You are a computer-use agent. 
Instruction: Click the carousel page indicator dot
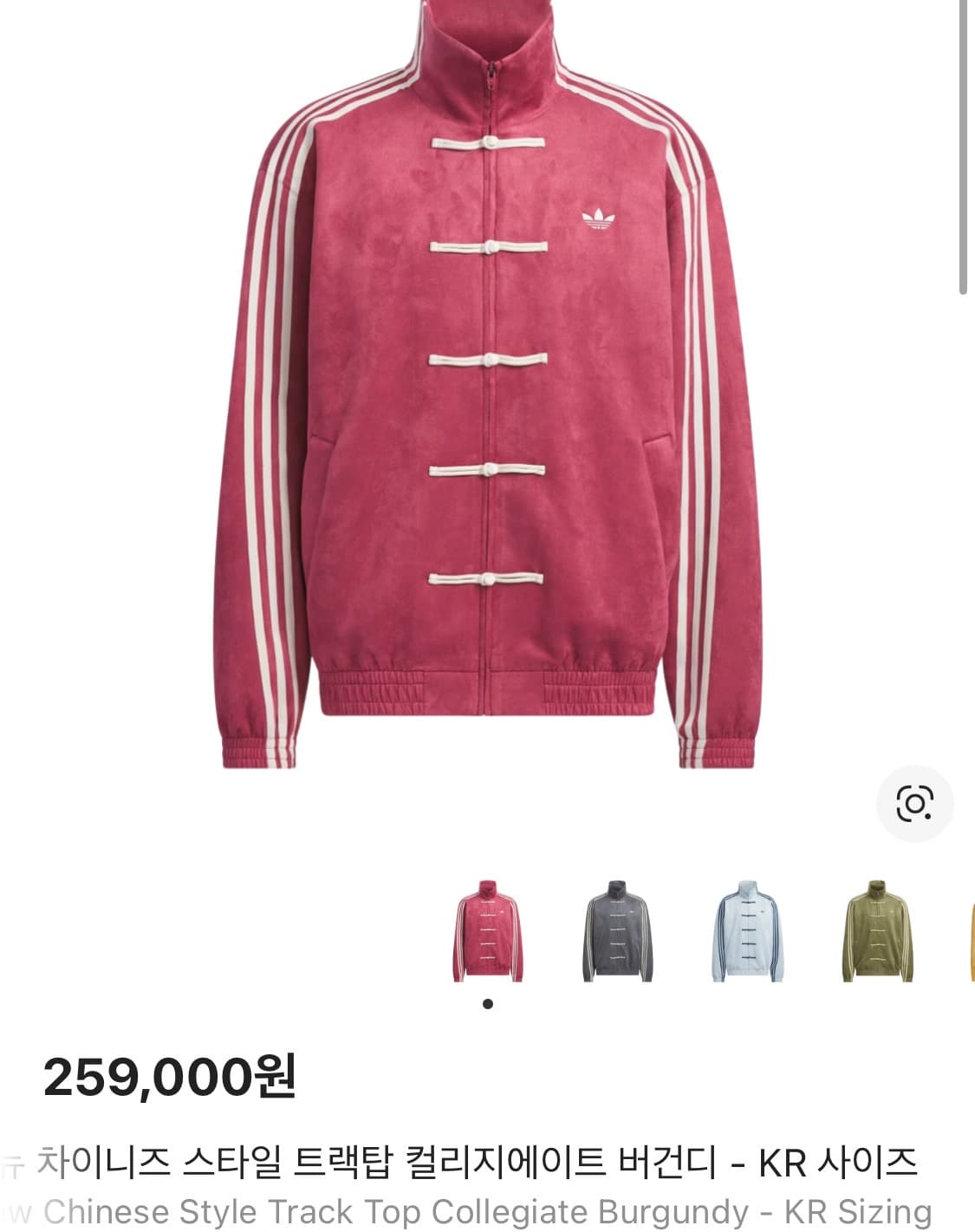(x=488, y=1004)
